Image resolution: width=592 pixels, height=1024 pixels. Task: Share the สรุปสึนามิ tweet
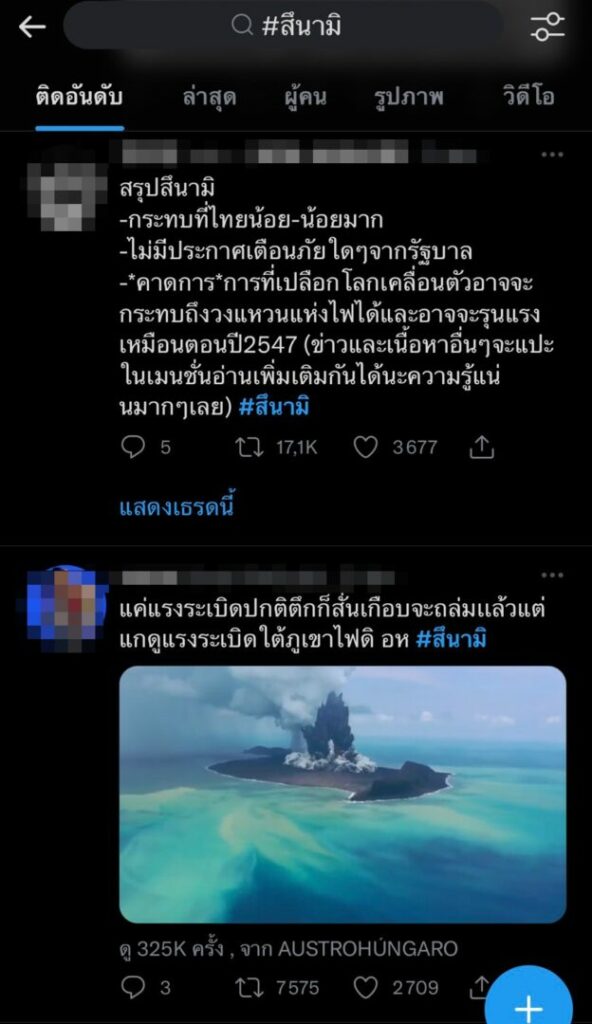click(482, 447)
